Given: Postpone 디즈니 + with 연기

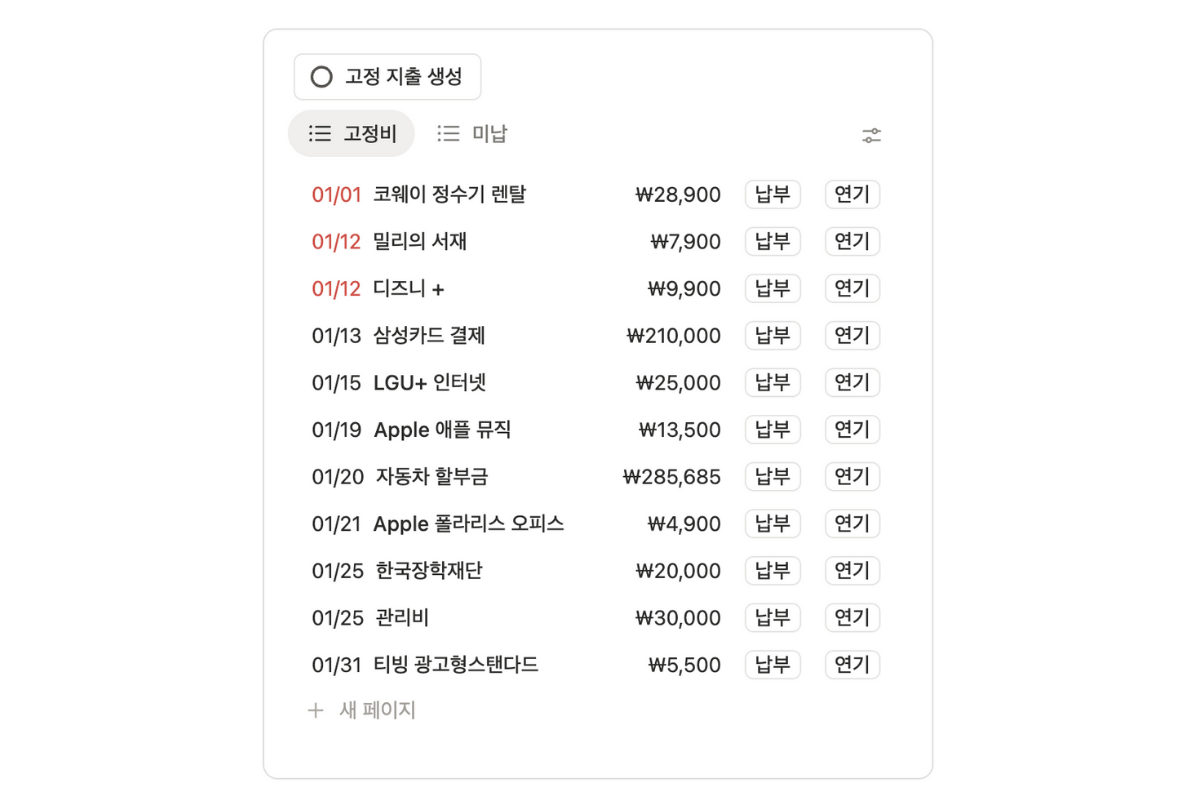Looking at the screenshot, I should (x=852, y=288).
